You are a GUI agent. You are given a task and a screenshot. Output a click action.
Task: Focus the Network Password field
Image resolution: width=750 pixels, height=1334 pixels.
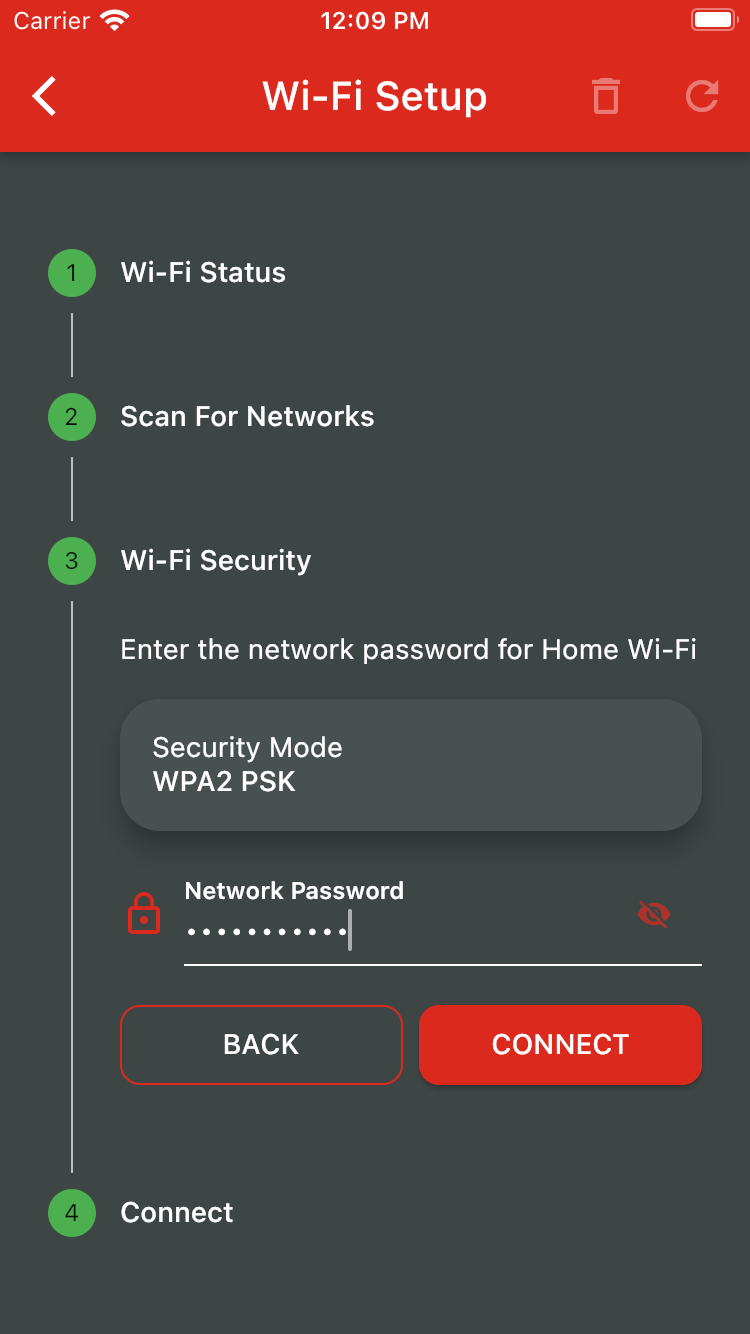tap(400, 932)
